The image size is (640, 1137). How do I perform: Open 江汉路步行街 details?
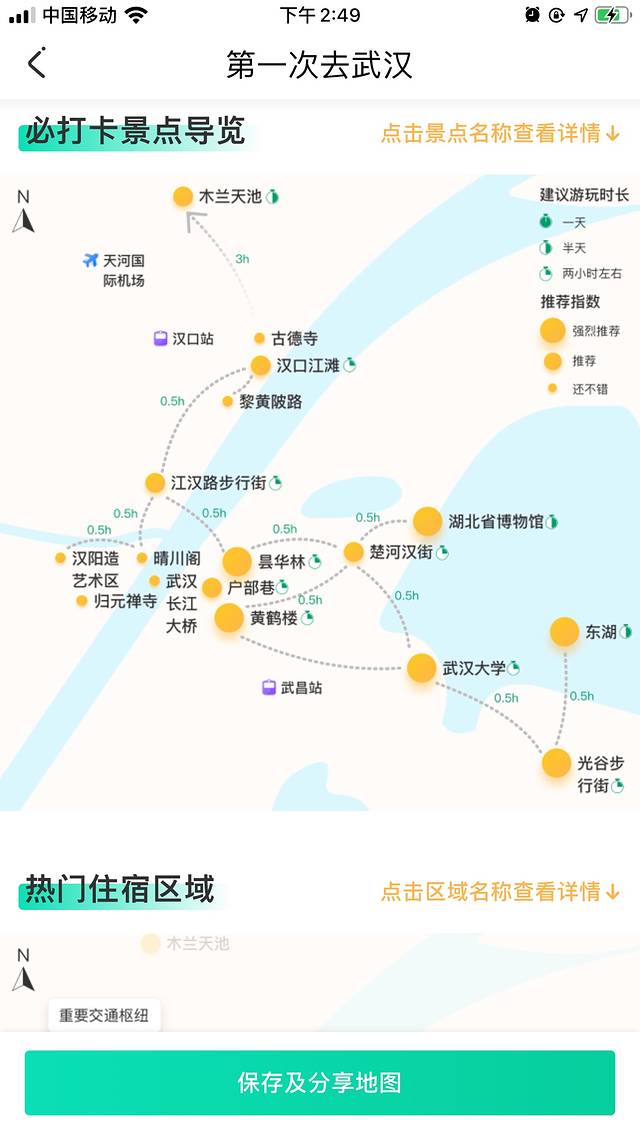[x=217, y=483]
